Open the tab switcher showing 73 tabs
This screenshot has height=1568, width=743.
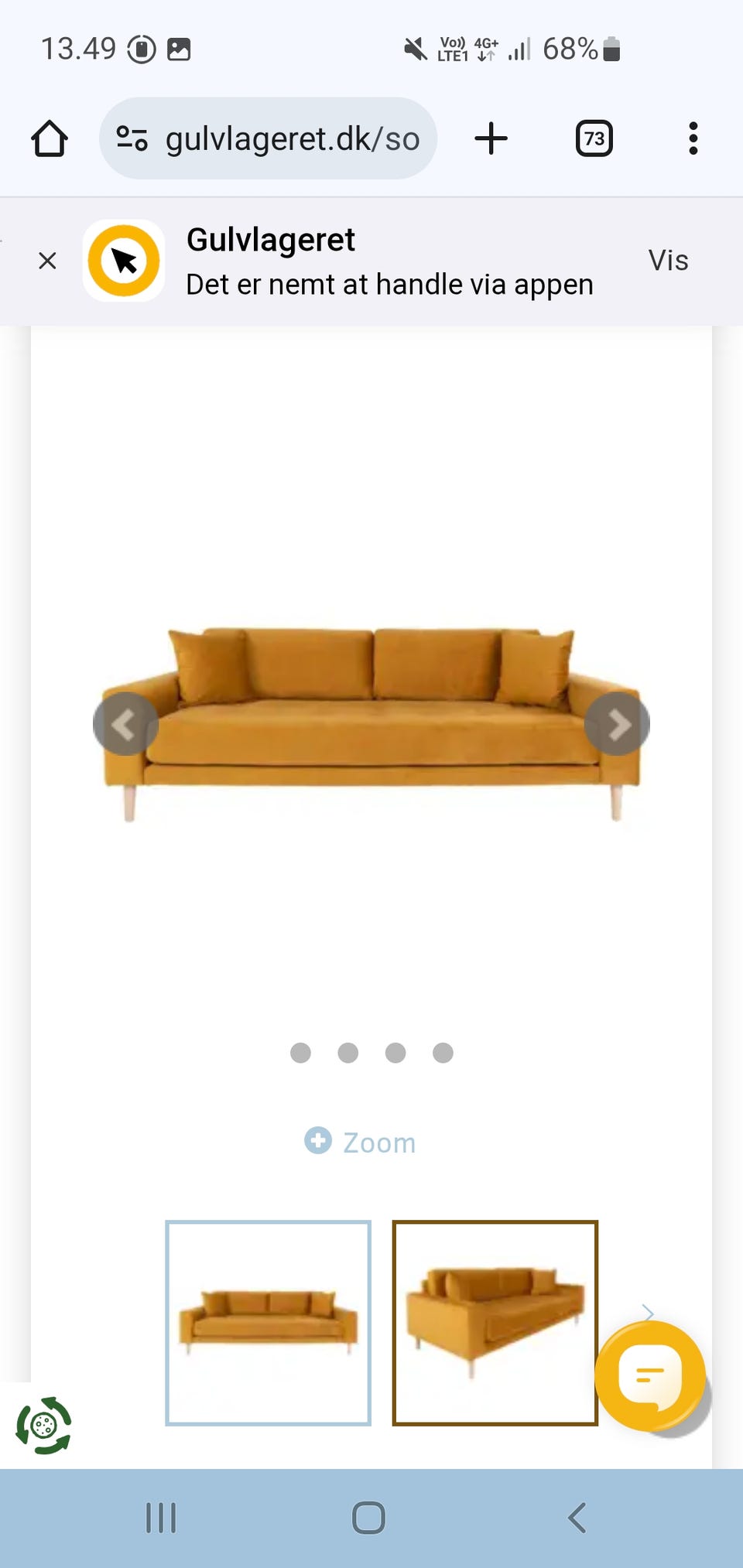tap(594, 138)
